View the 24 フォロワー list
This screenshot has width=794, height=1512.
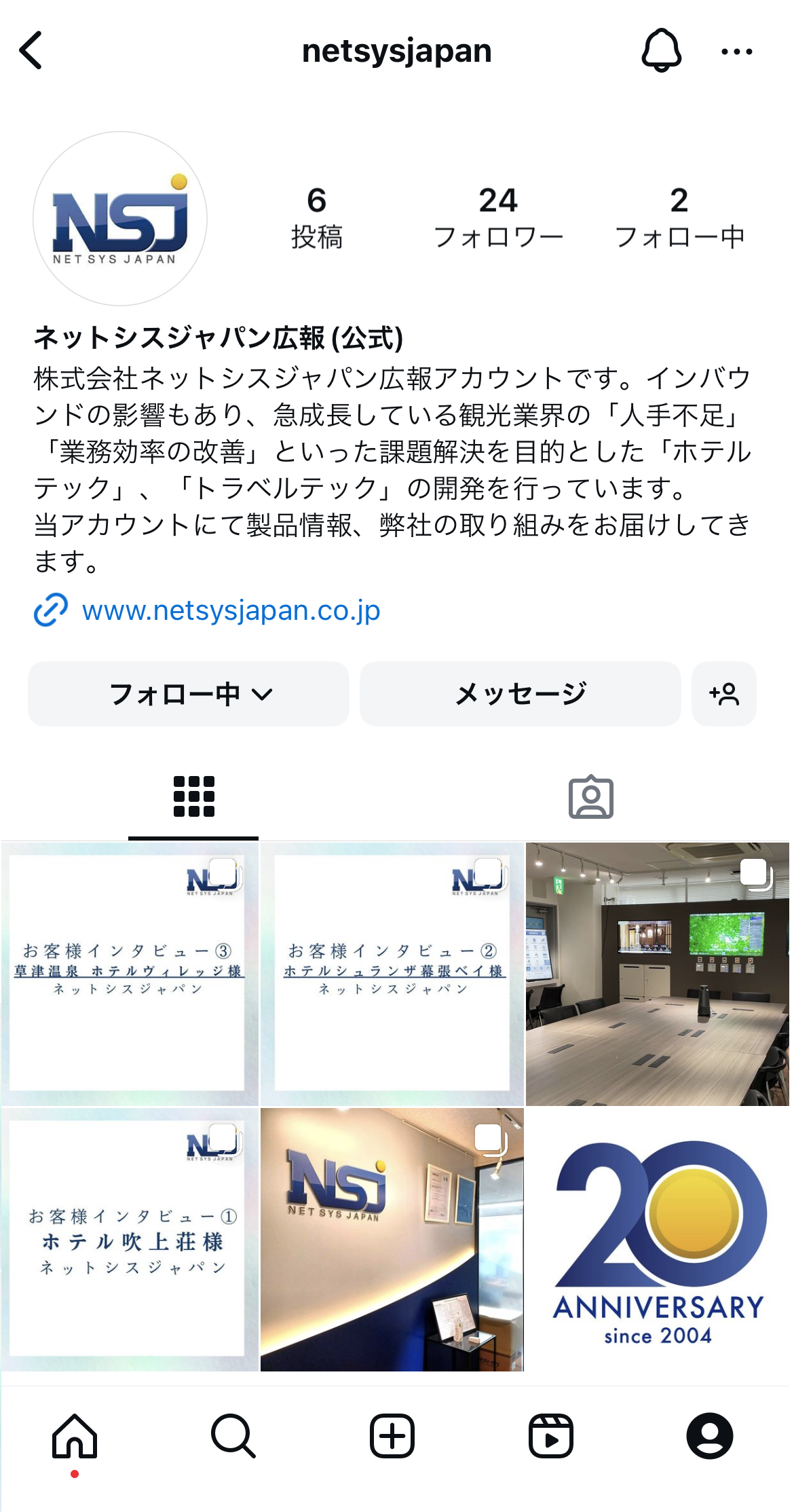[498, 218]
